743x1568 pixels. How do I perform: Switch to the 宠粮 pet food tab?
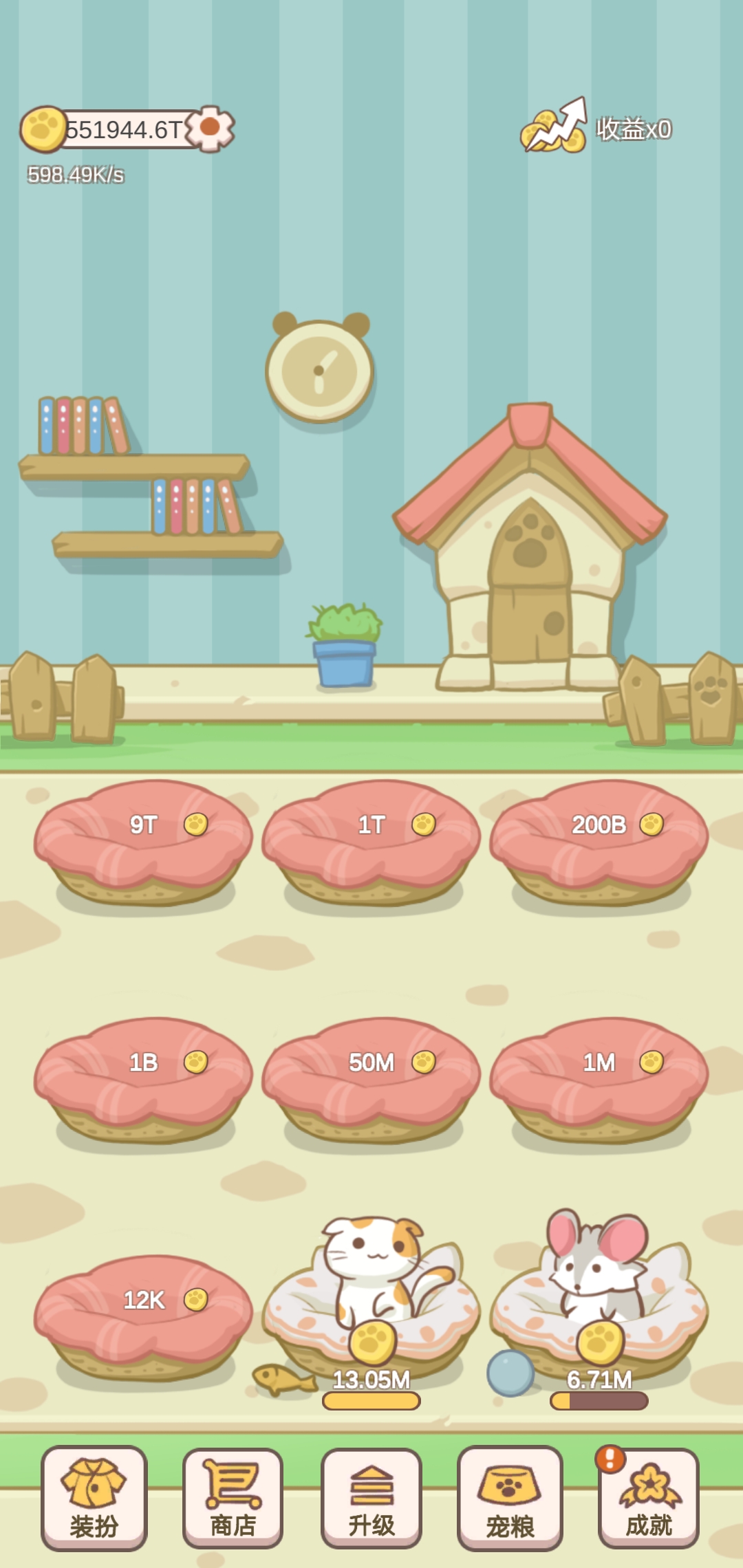click(510, 1498)
